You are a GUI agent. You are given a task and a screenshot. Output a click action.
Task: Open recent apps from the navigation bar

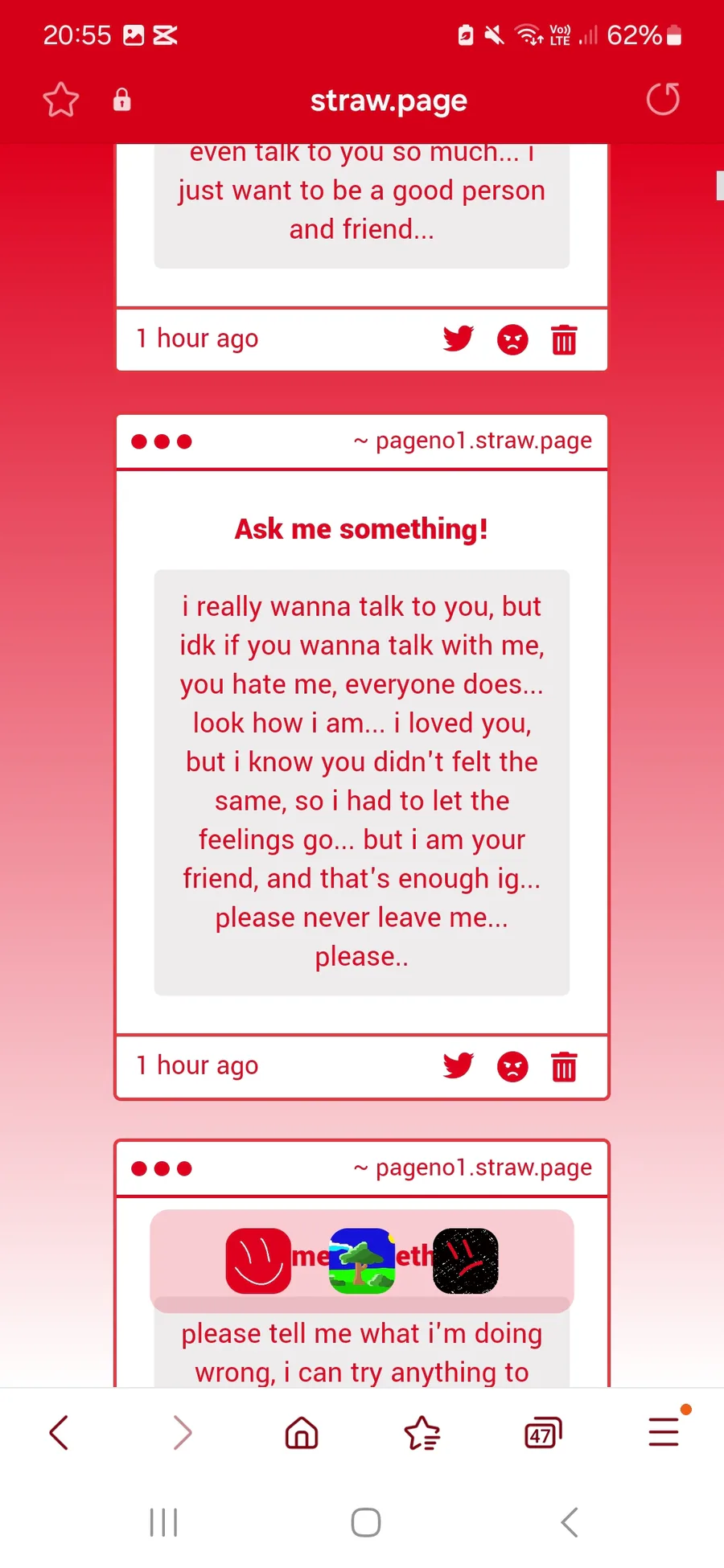(163, 1522)
